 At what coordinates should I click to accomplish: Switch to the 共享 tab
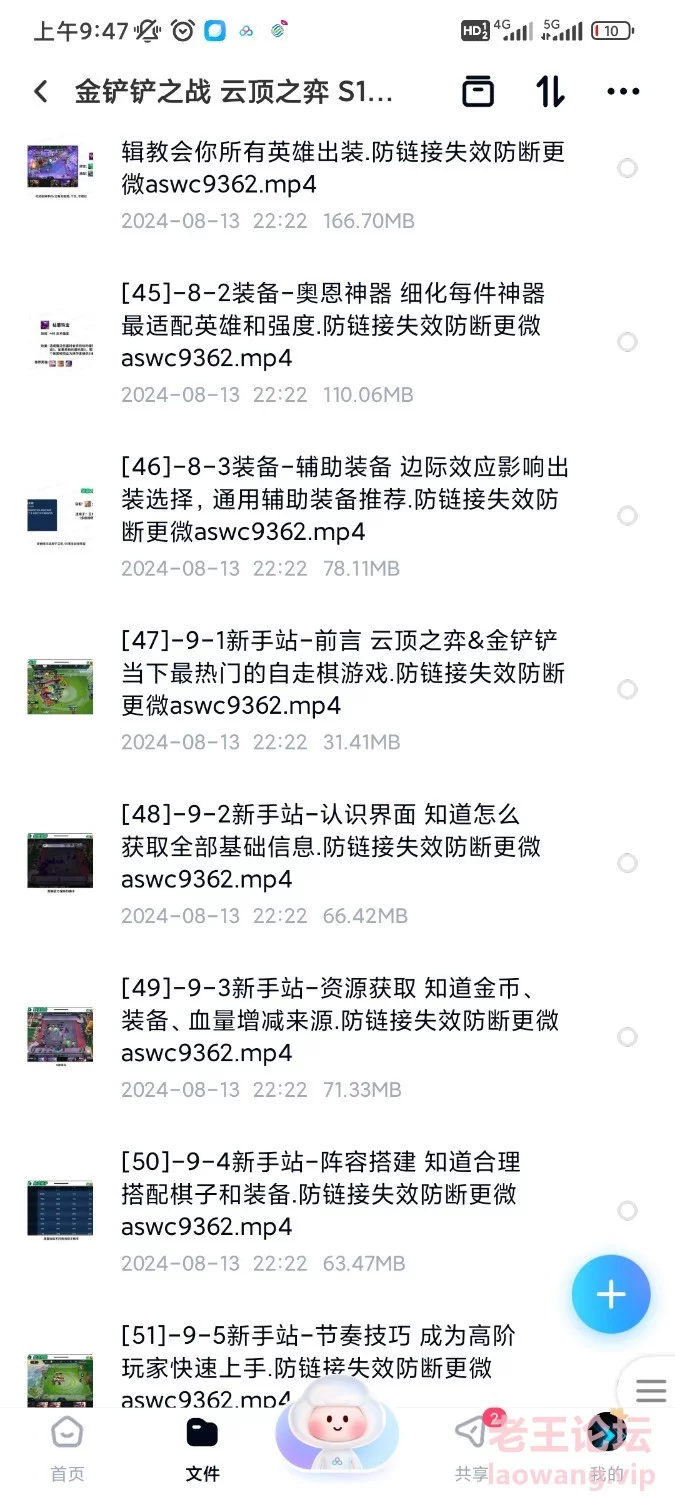pyautogui.click(x=472, y=1449)
